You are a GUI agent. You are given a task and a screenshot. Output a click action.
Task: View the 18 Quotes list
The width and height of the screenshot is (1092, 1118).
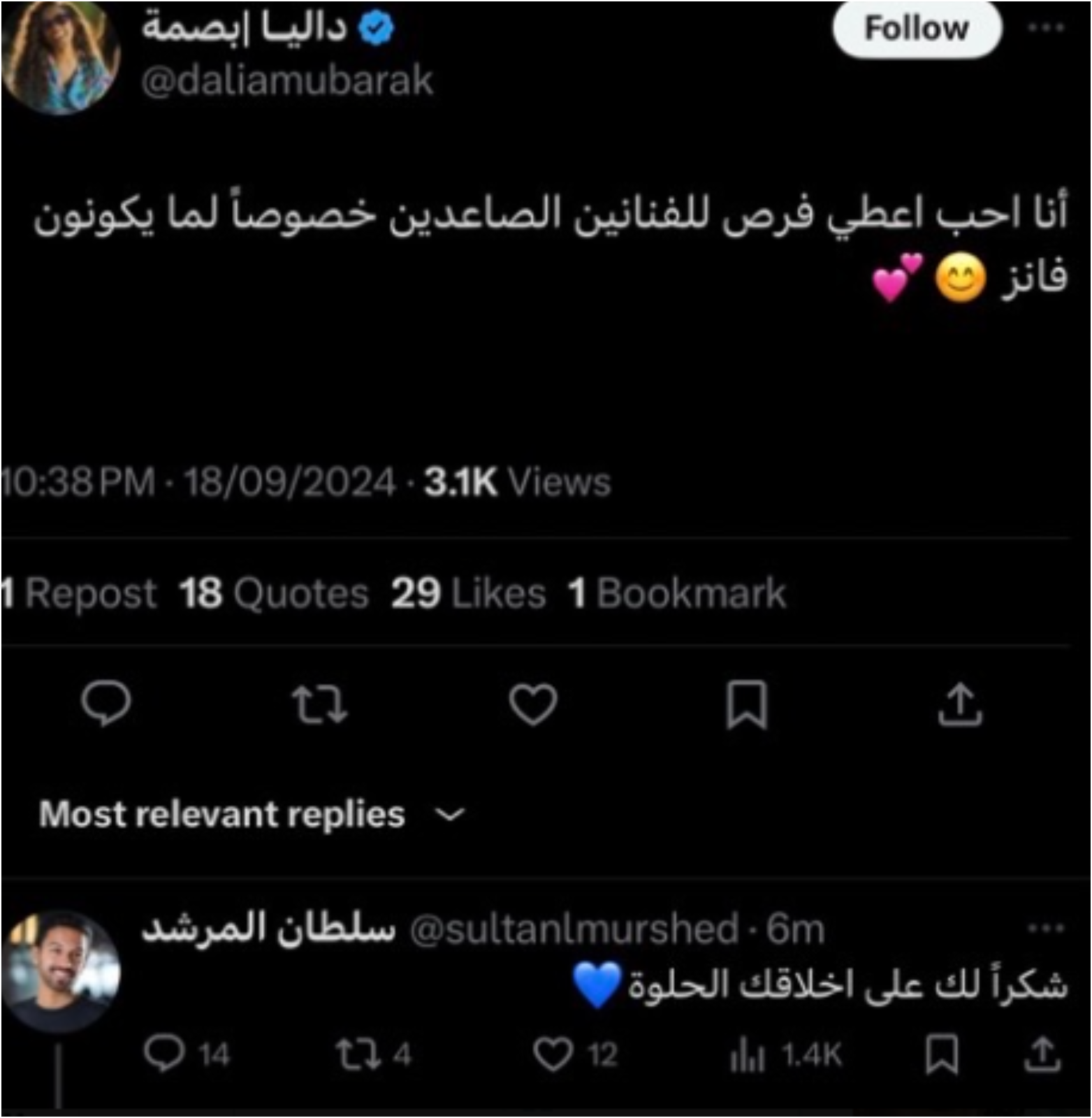click(x=274, y=594)
